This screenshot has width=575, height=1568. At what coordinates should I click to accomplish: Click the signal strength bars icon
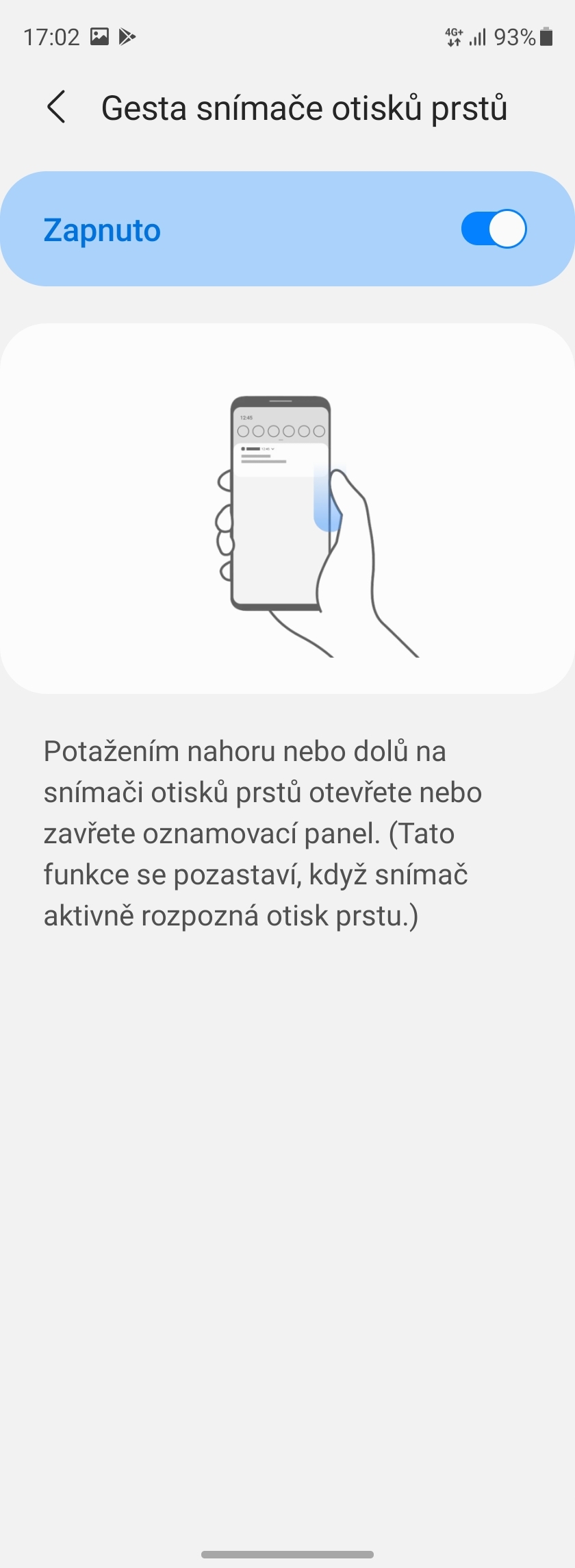point(479,37)
